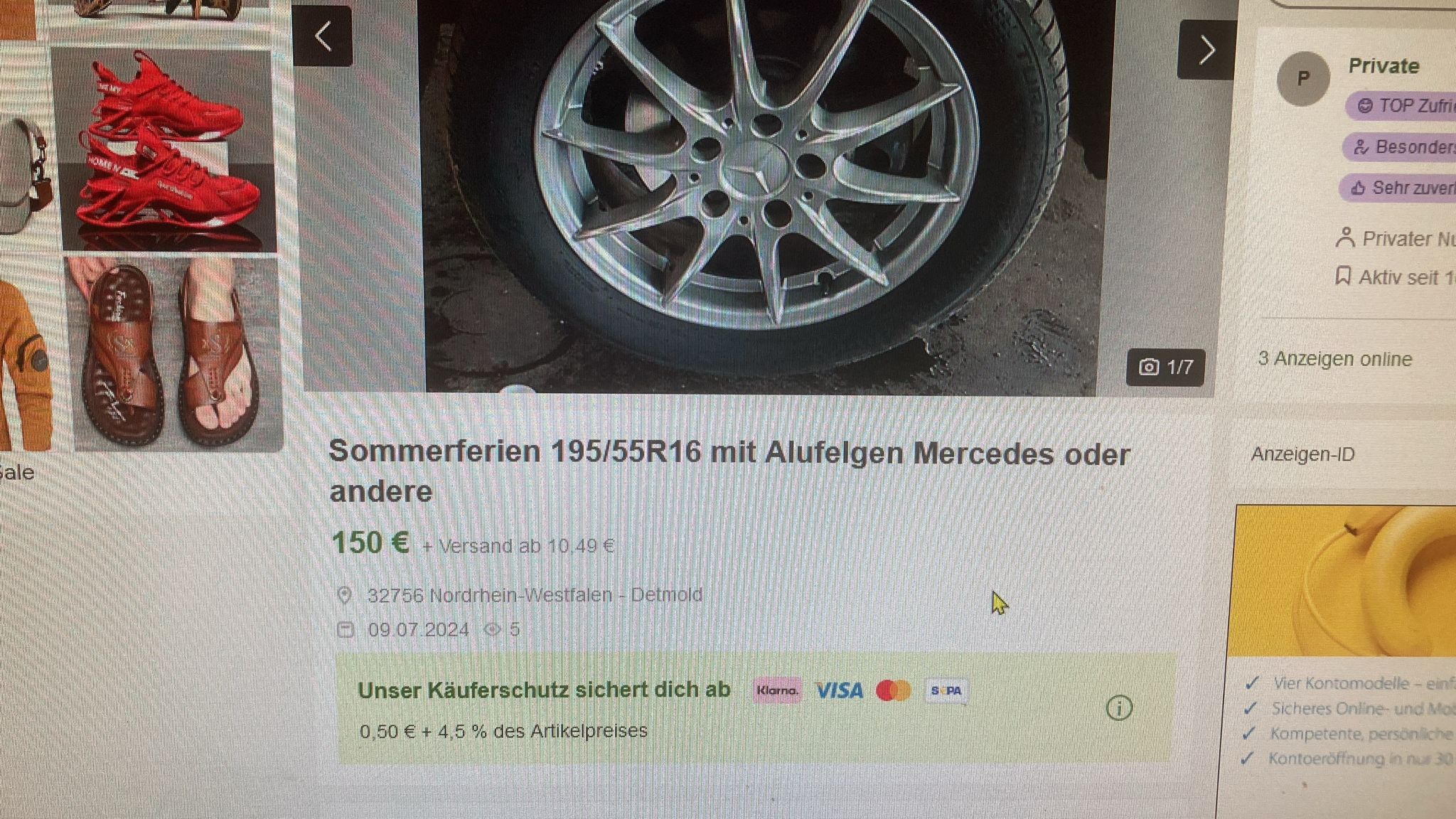
Task: Open the red sneakers ad
Action: coord(165,150)
